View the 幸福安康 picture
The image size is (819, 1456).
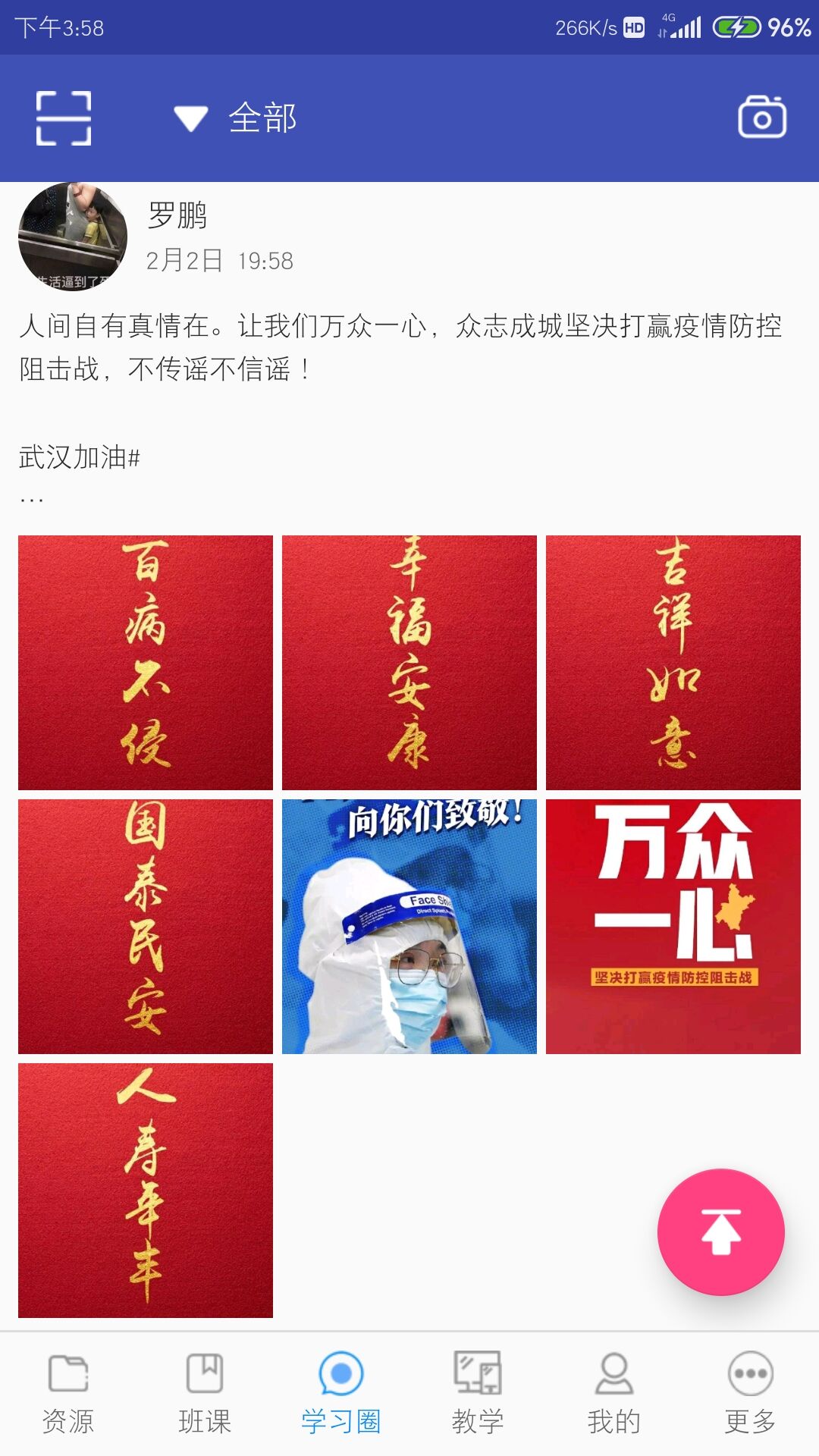409,663
